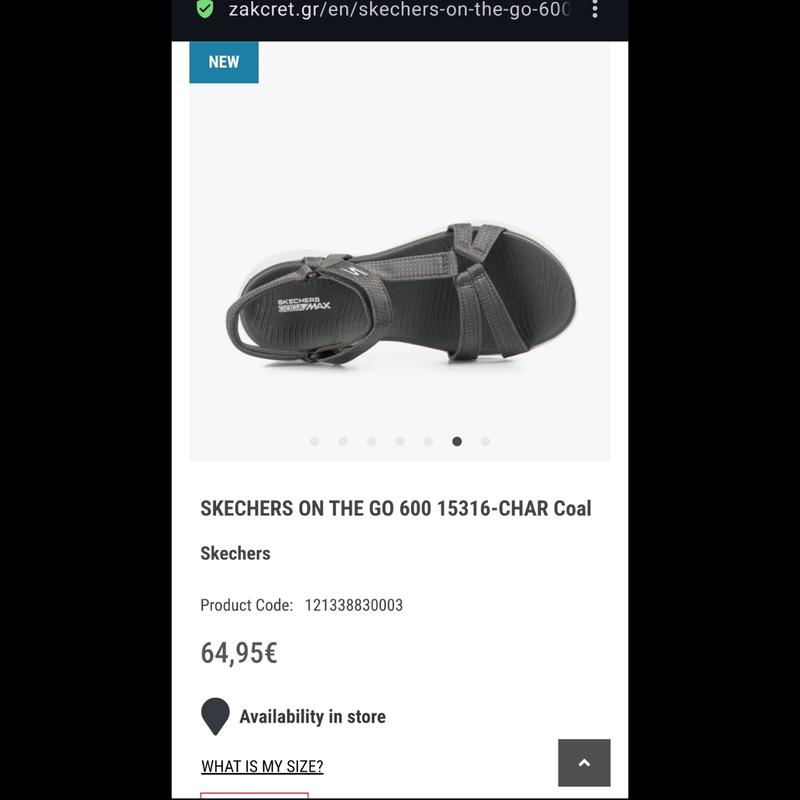Open the WHAT IS MY SIZE? link
Screen dimensions: 800x800
pyautogui.click(x=262, y=767)
